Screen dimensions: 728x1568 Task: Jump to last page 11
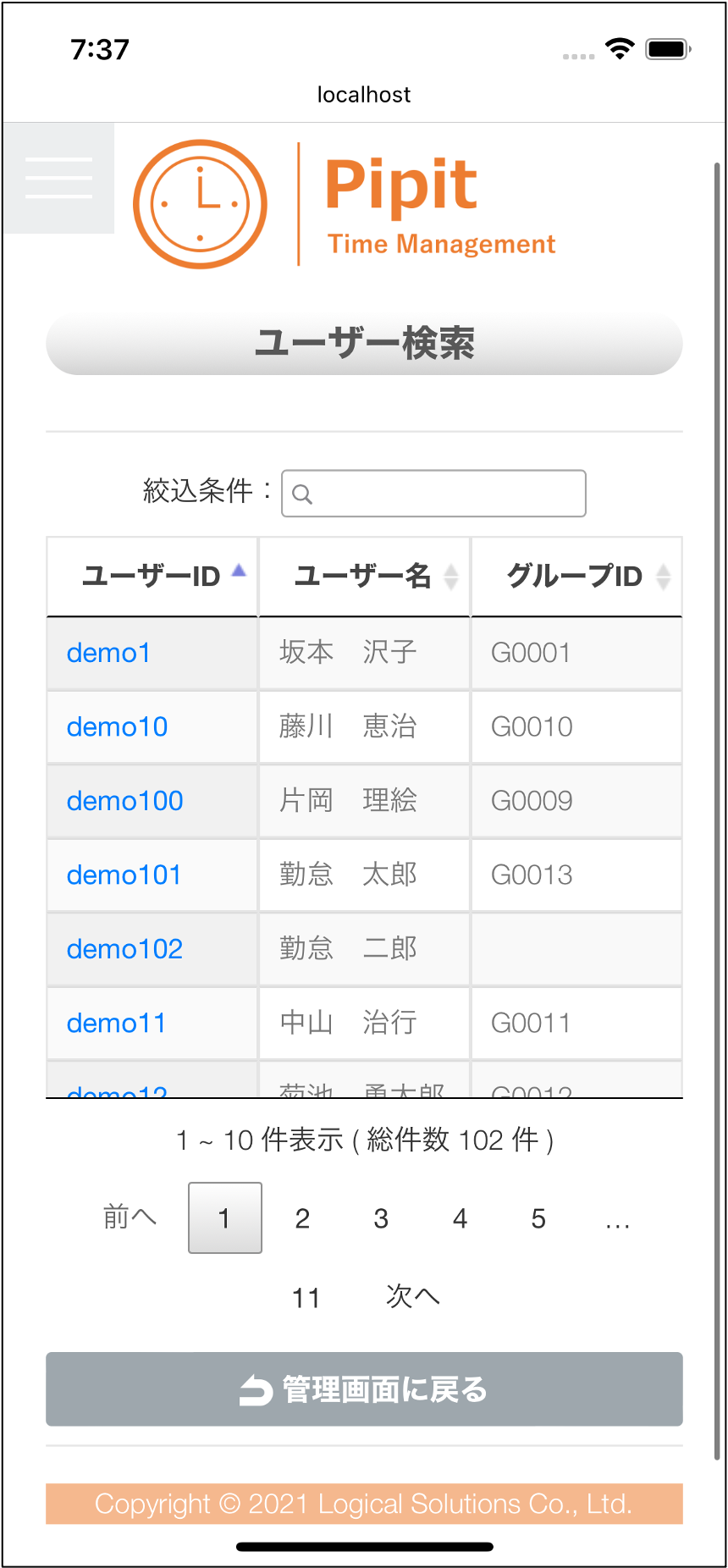click(x=306, y=1297)
